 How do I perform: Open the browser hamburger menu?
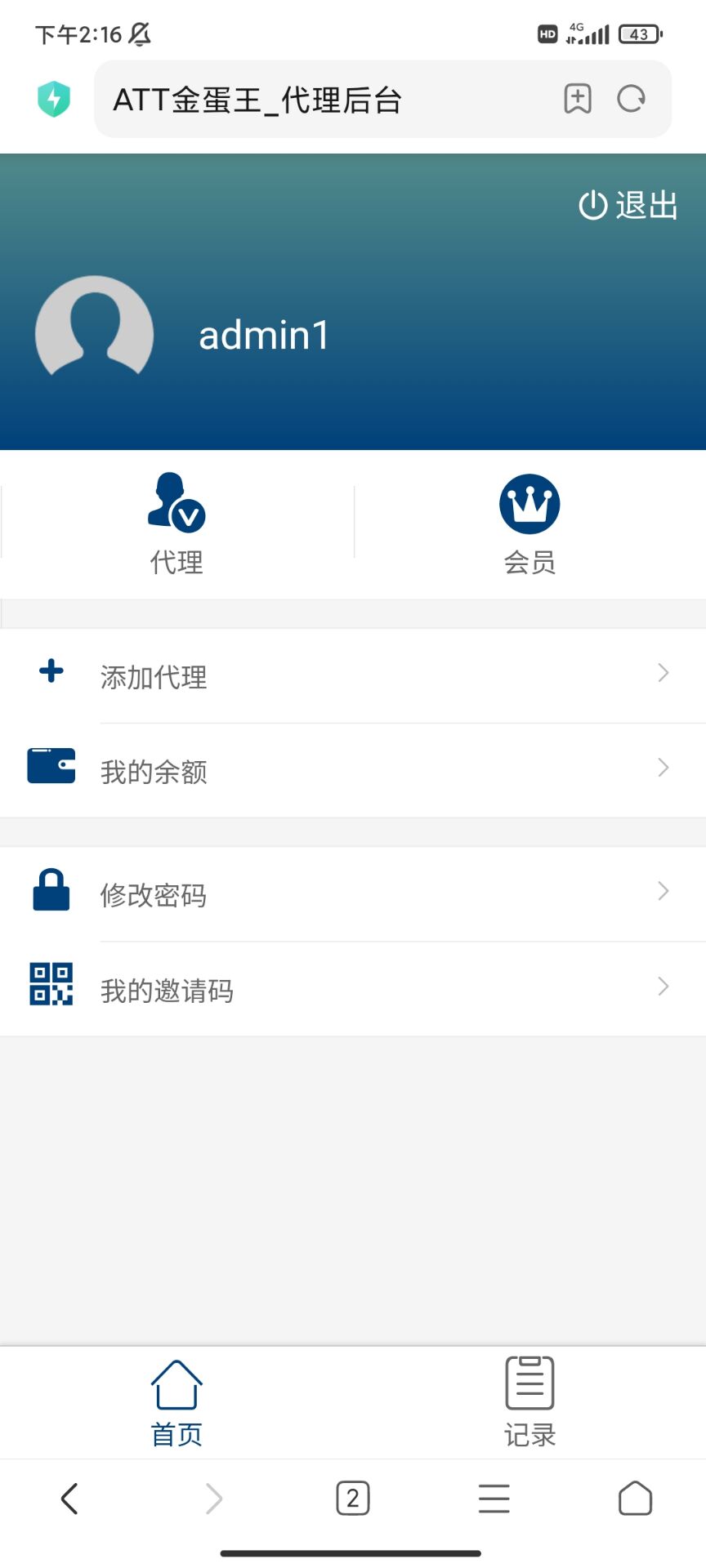(x=494, y=1499)
